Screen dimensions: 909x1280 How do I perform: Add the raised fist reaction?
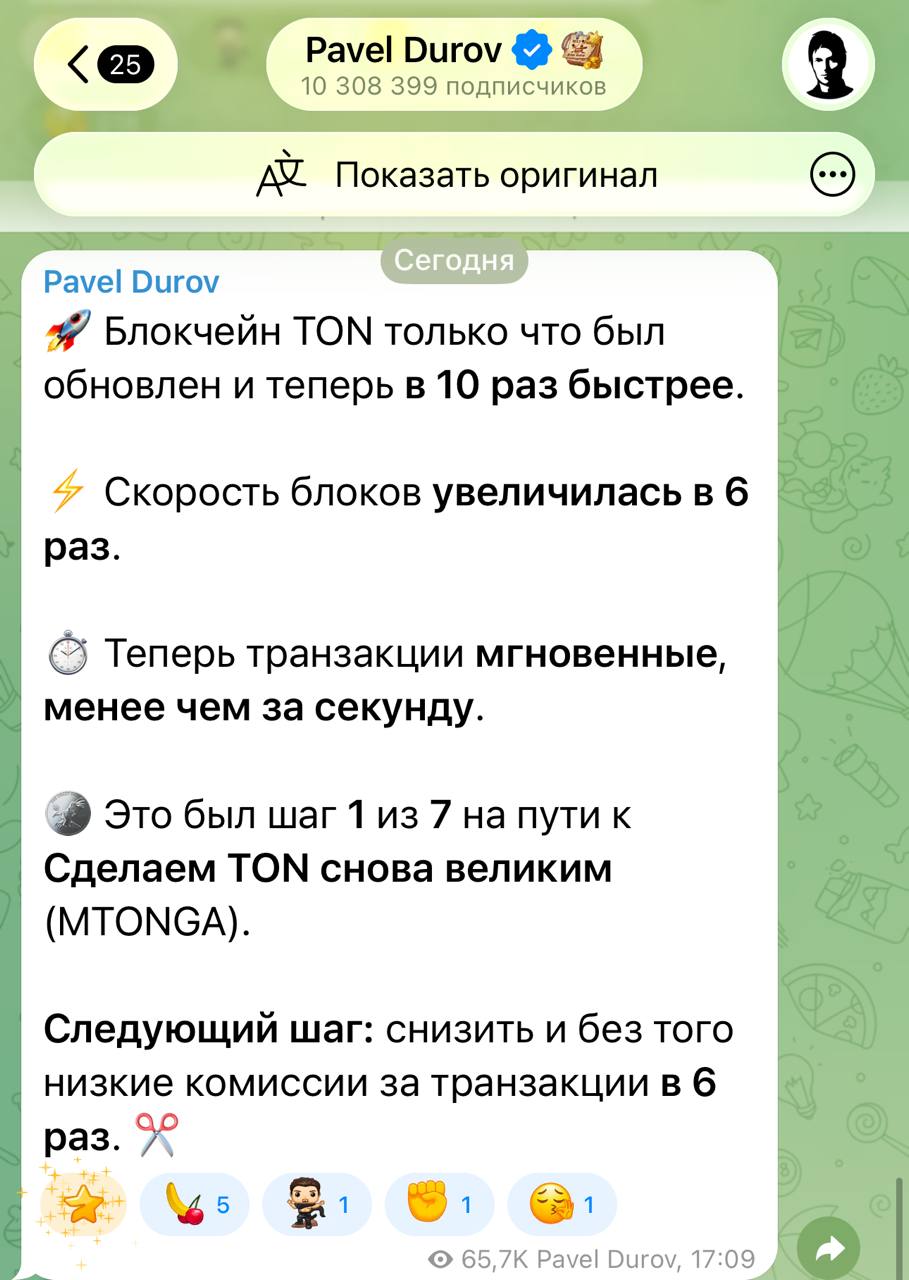coord(438,1205)
